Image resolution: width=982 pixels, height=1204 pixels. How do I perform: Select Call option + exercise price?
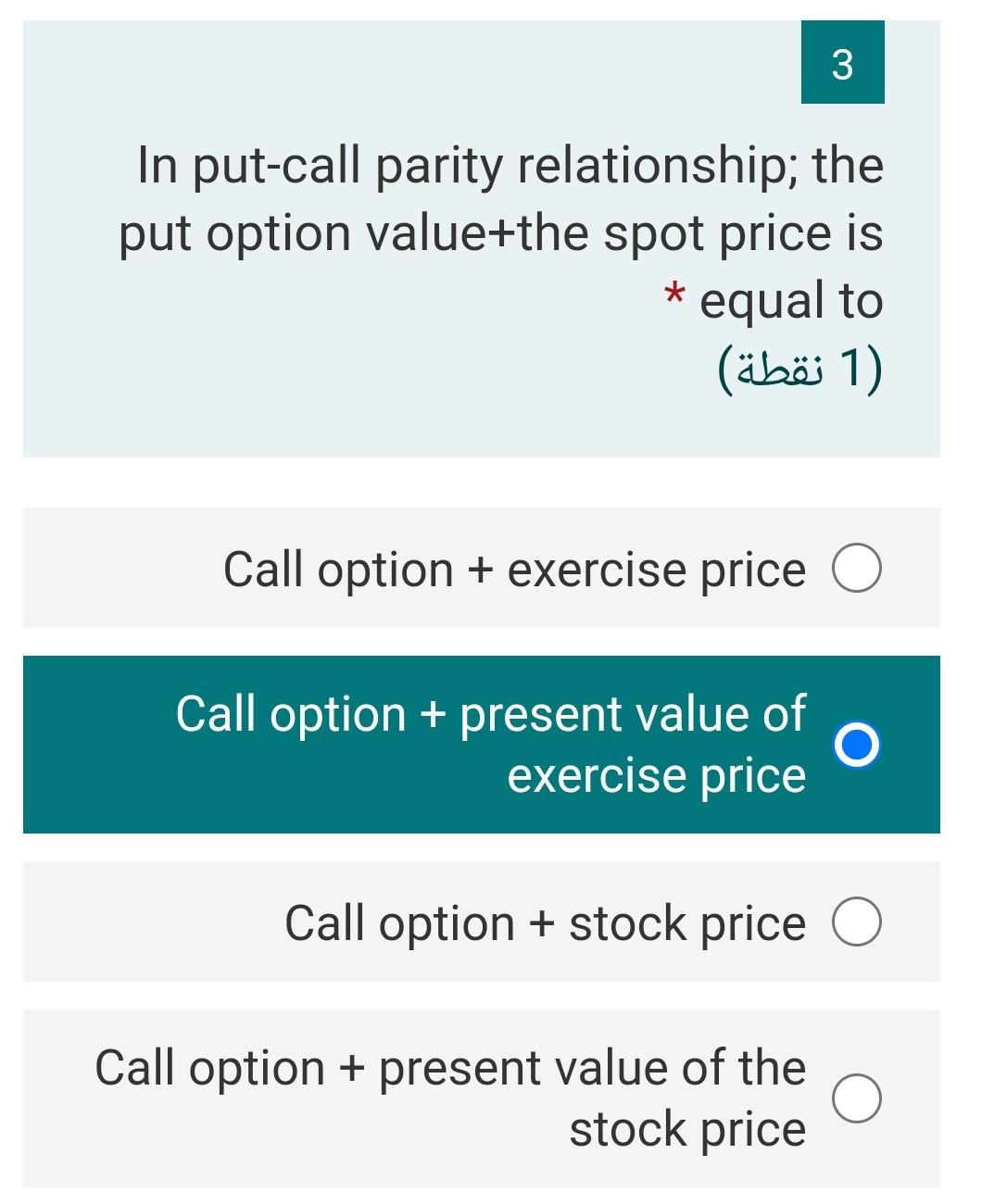coord(856,569)
